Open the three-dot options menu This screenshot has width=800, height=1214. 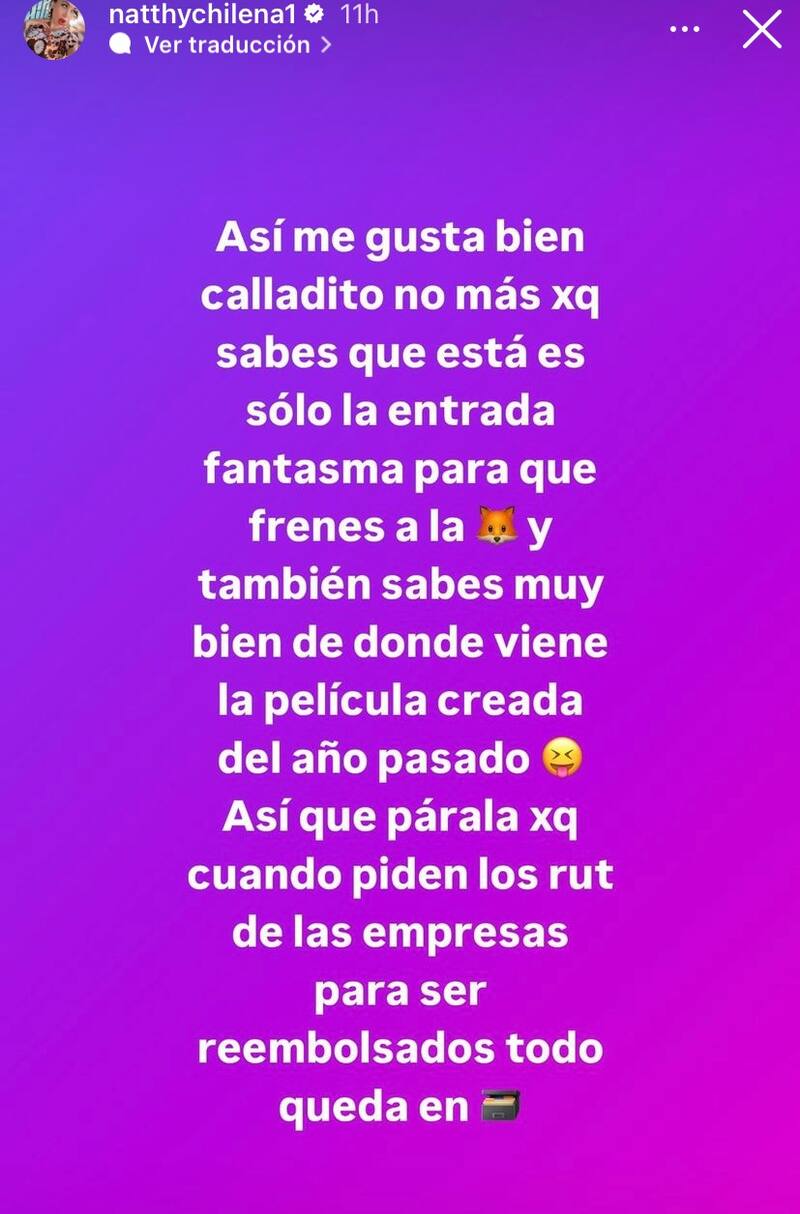pos(685,30)
